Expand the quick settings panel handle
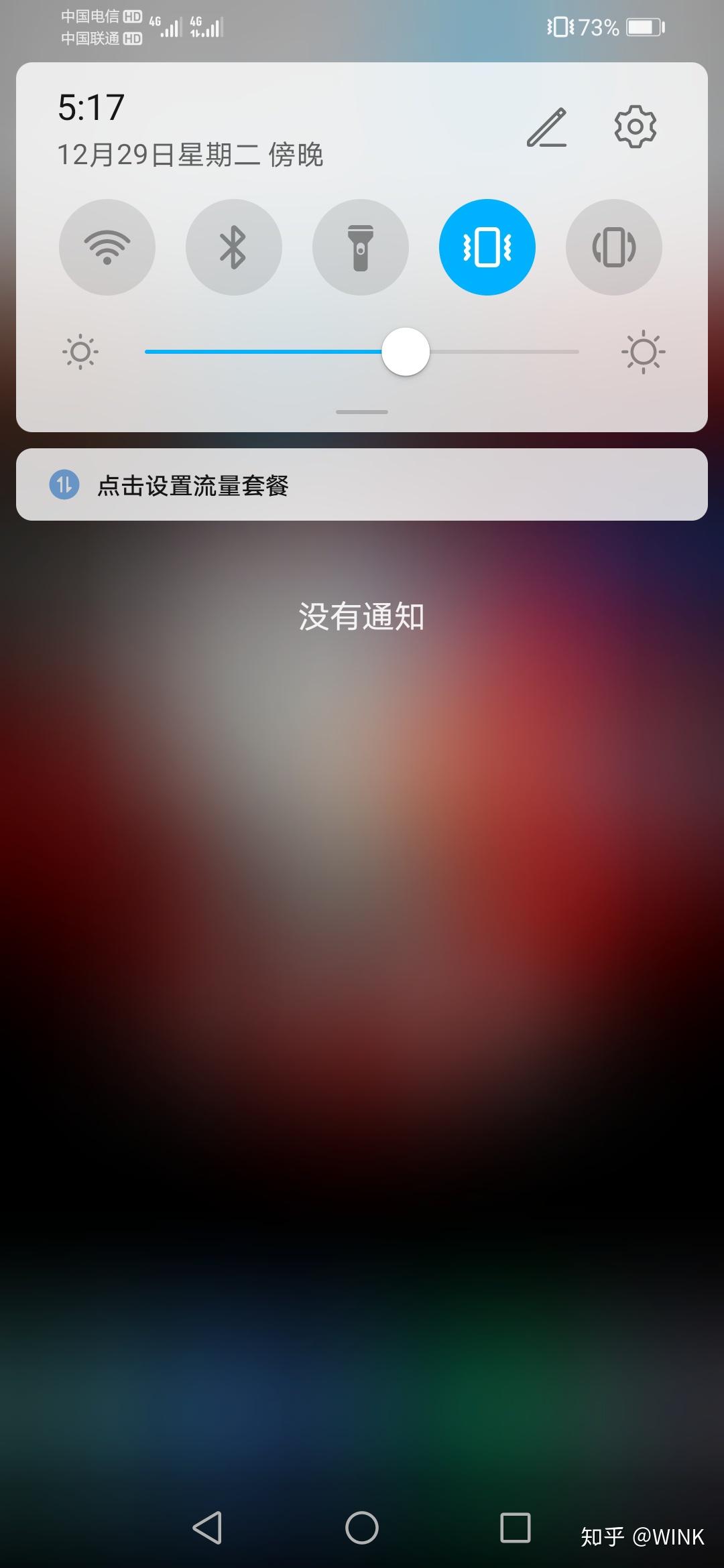The image size is (724, 1568). 362,411
